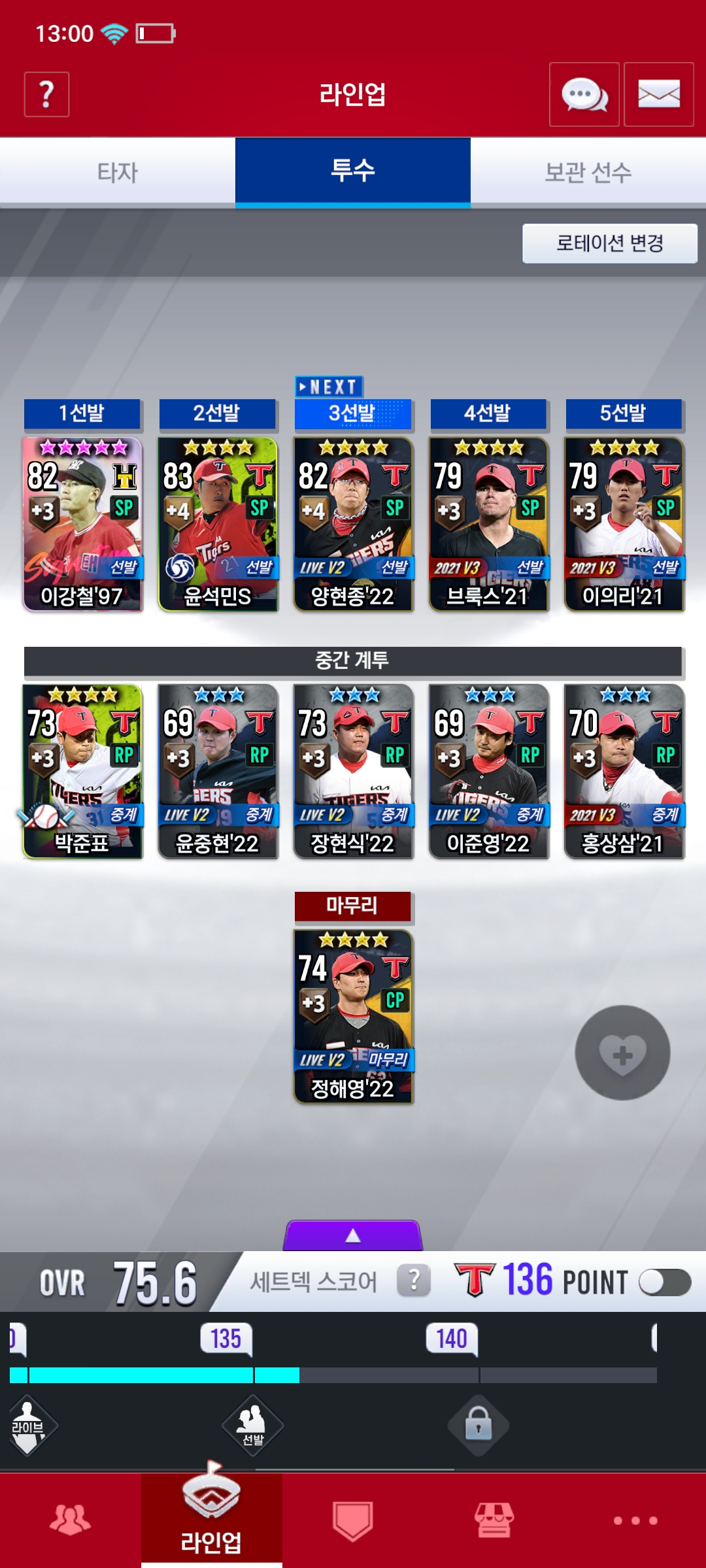Open the 박준표 reliever card
This screenshot has width=706, height=1568.
tap(82, 772)
